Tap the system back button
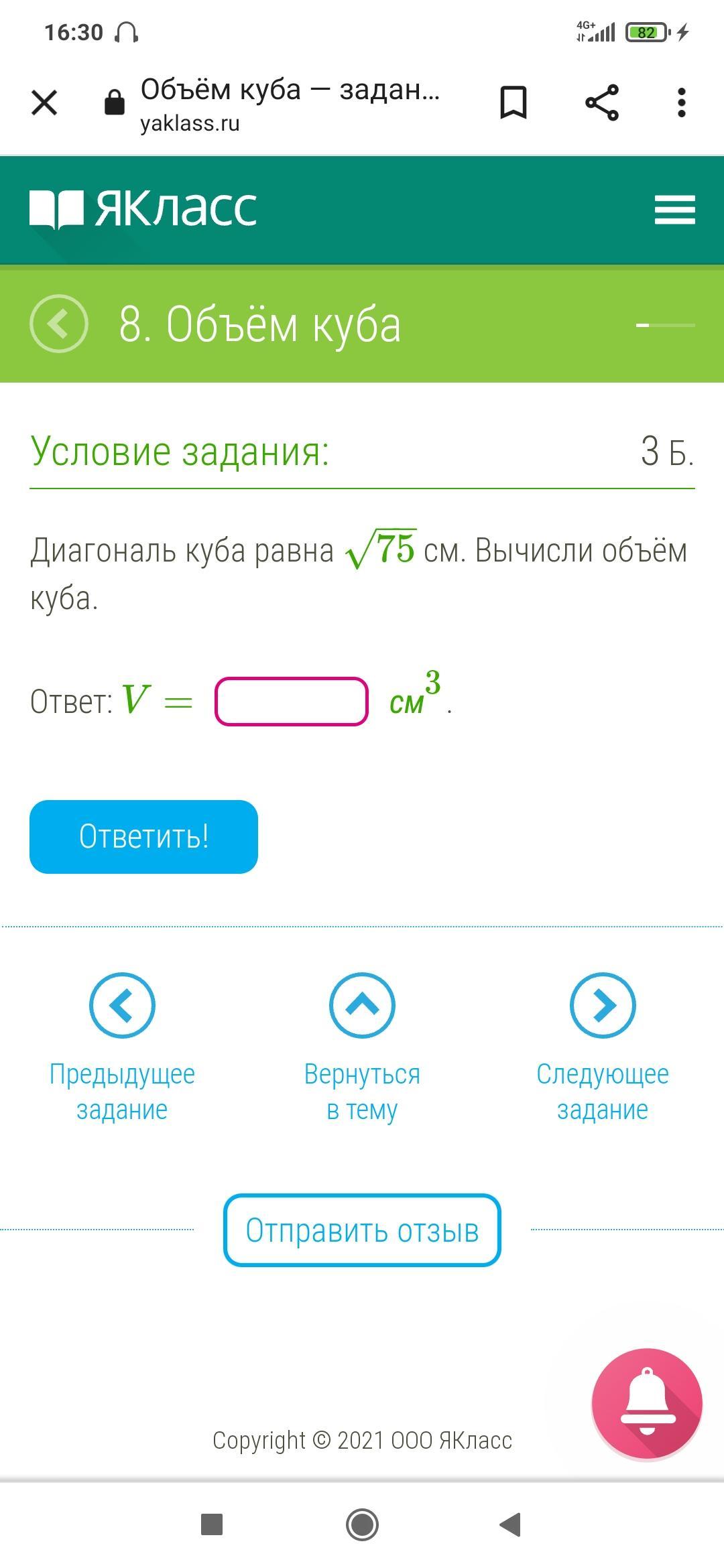The width and height of the screenshot is (724, 1568). coord(511,1525)
